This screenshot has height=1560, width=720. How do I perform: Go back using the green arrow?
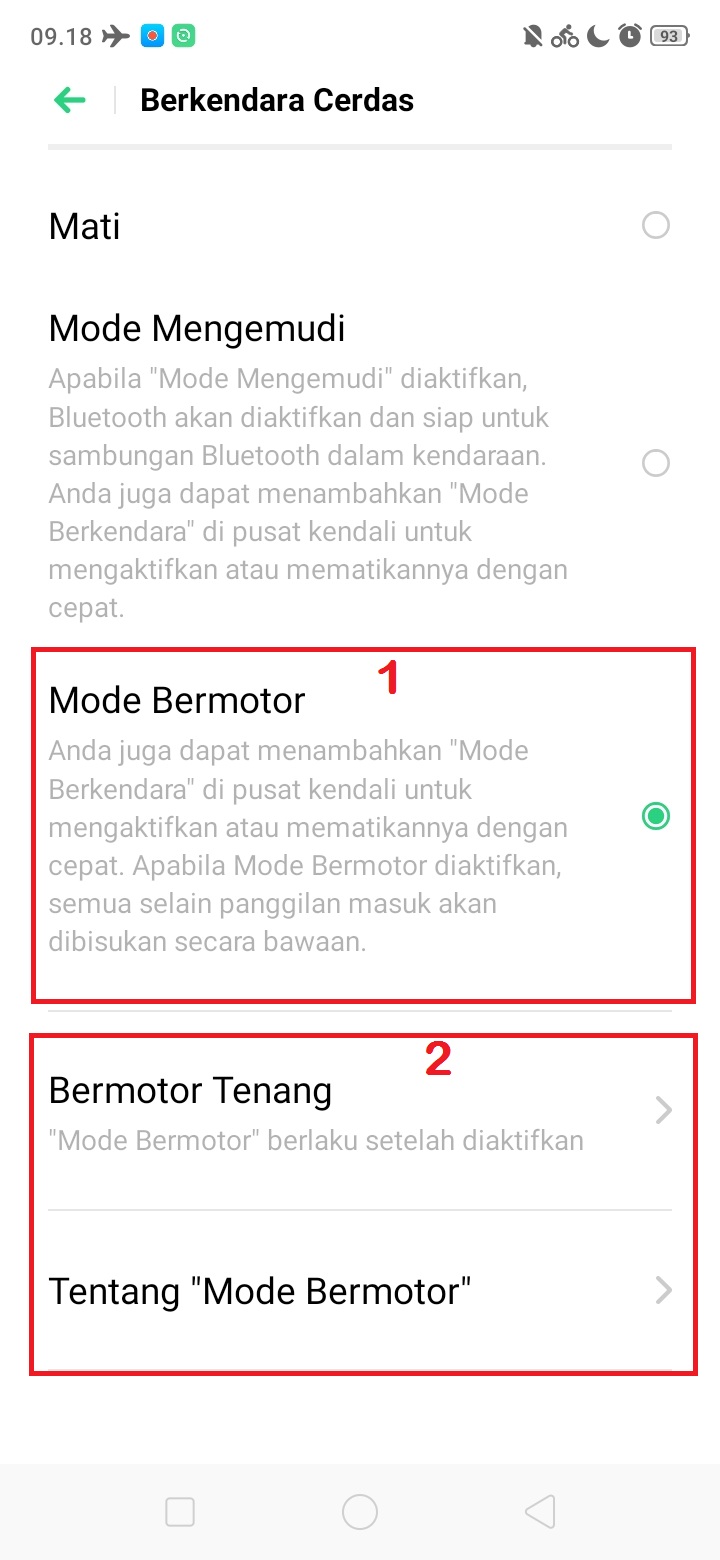[69, 100]
